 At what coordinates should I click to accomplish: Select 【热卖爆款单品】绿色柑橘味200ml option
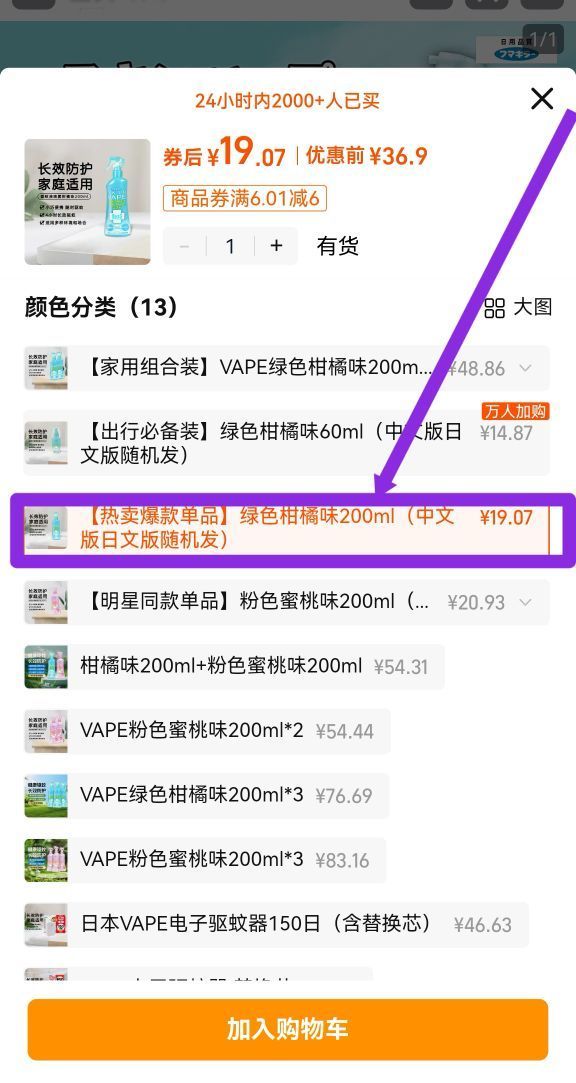(x=287, y=528)
